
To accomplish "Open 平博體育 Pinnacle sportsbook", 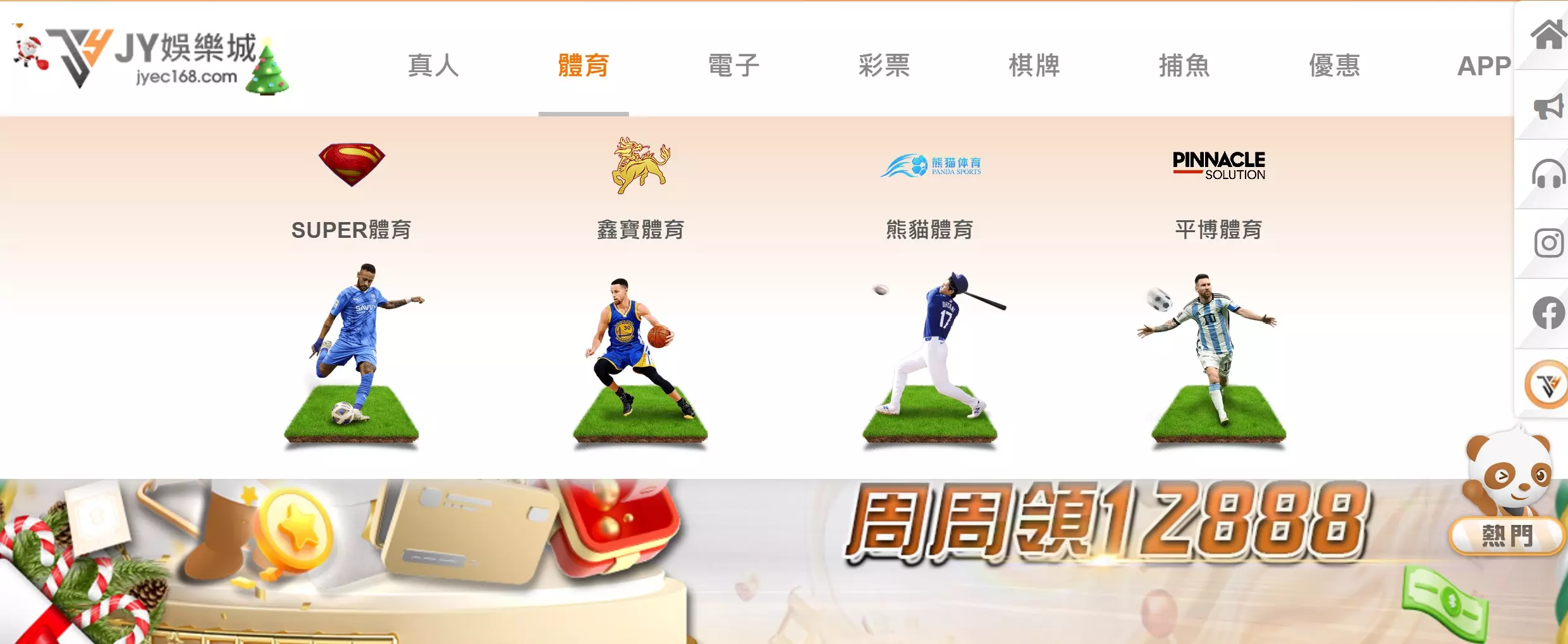I will coord(1218,291).
